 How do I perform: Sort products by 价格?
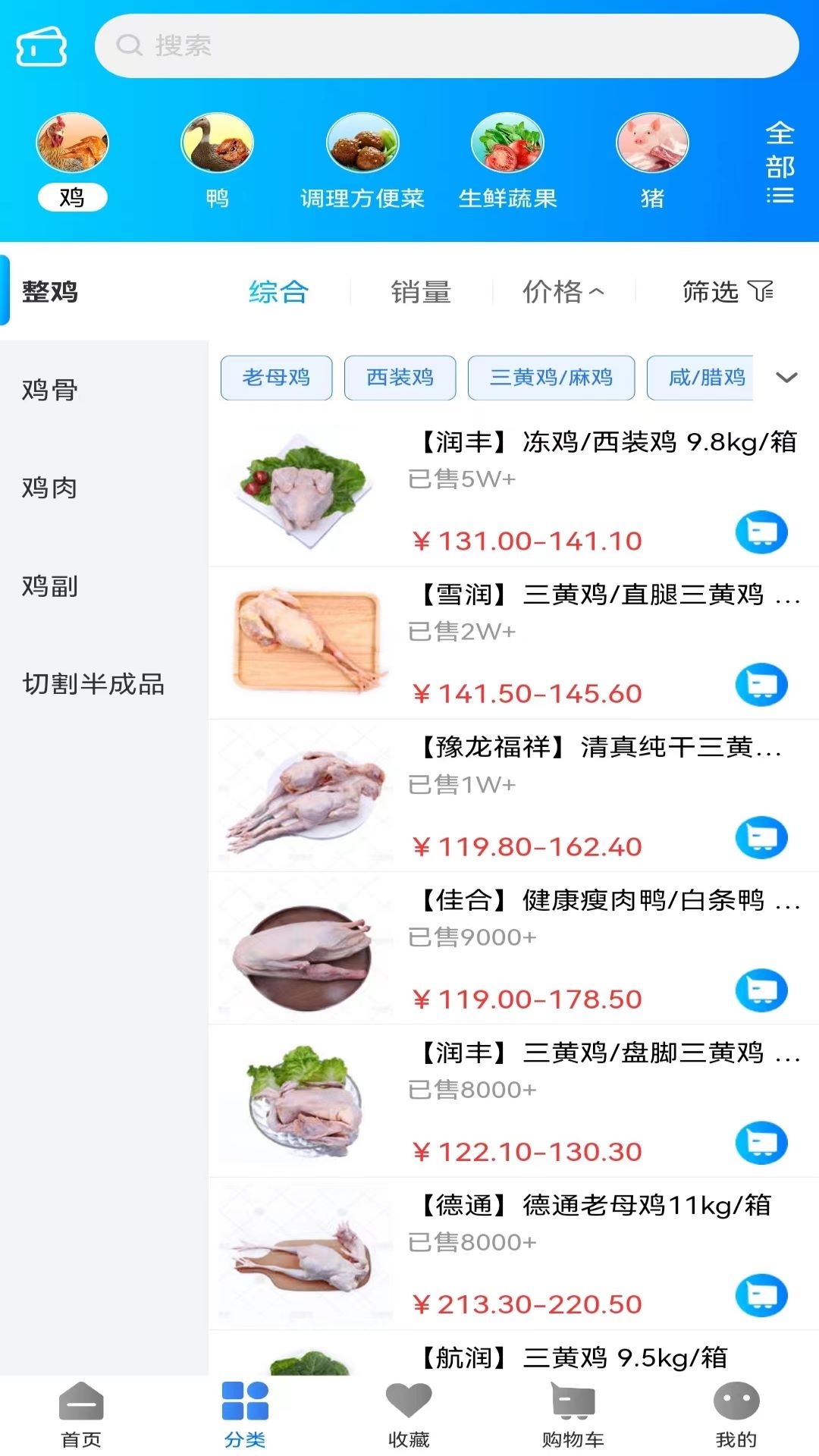pyautogui.click(x=563, y=292)
